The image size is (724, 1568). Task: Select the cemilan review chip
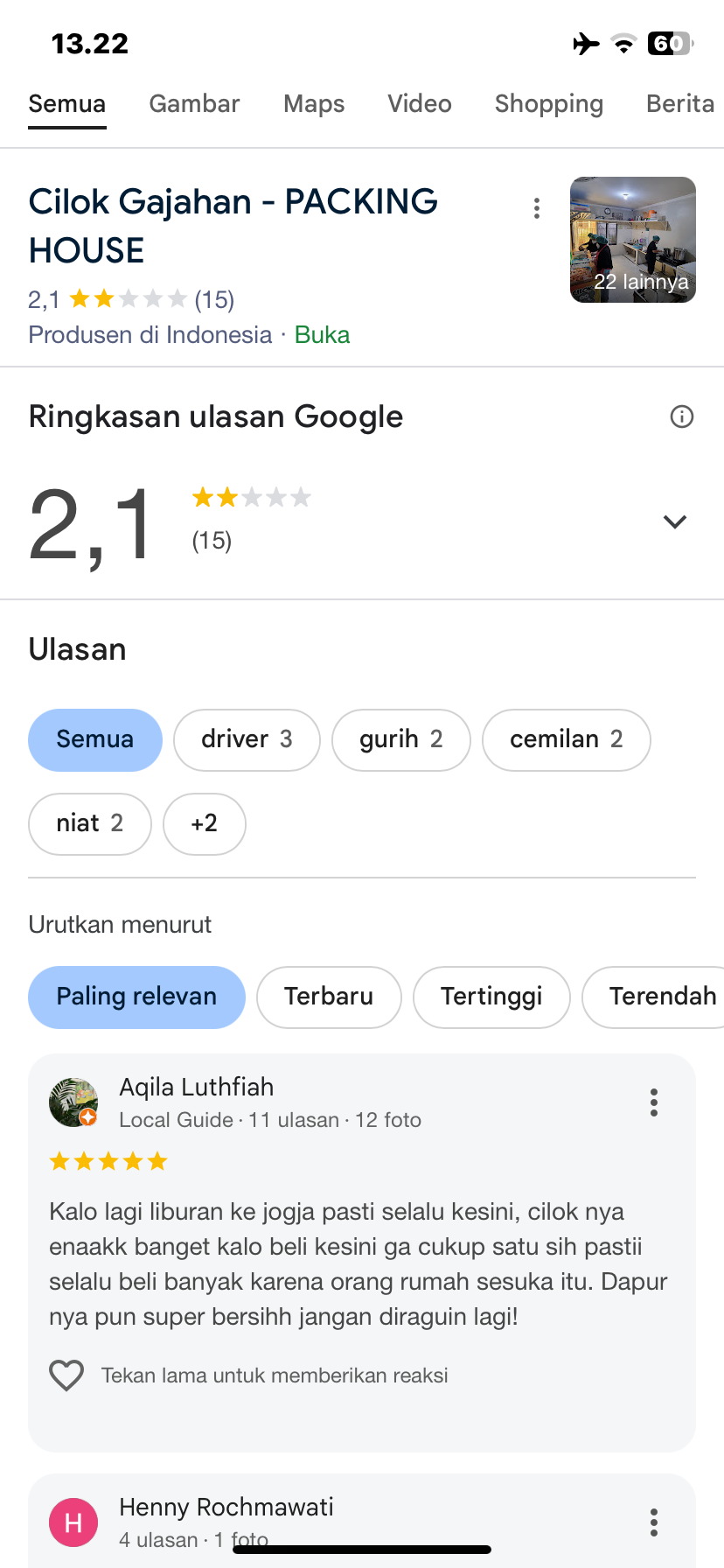coord(566,740)
